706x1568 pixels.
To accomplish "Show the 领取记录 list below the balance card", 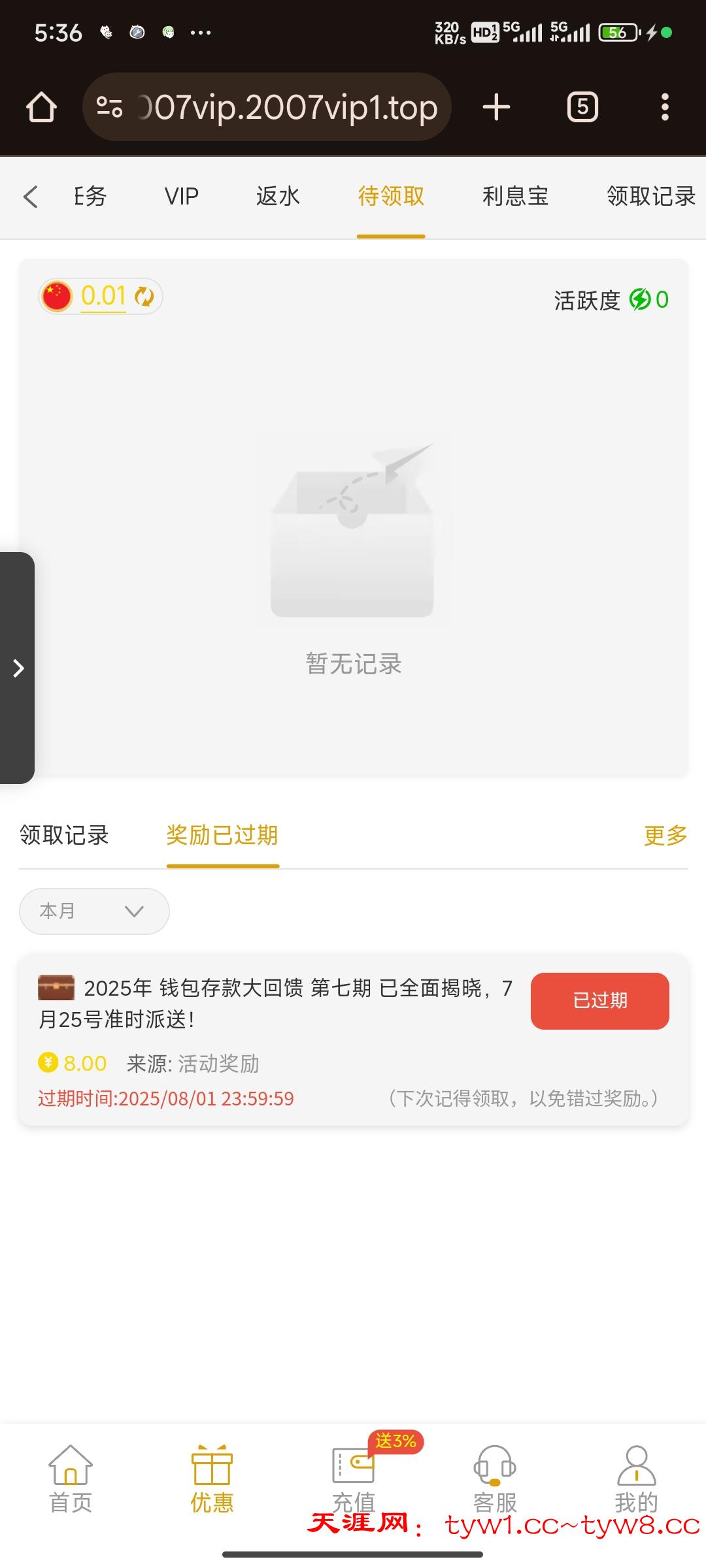I will 64,835.
